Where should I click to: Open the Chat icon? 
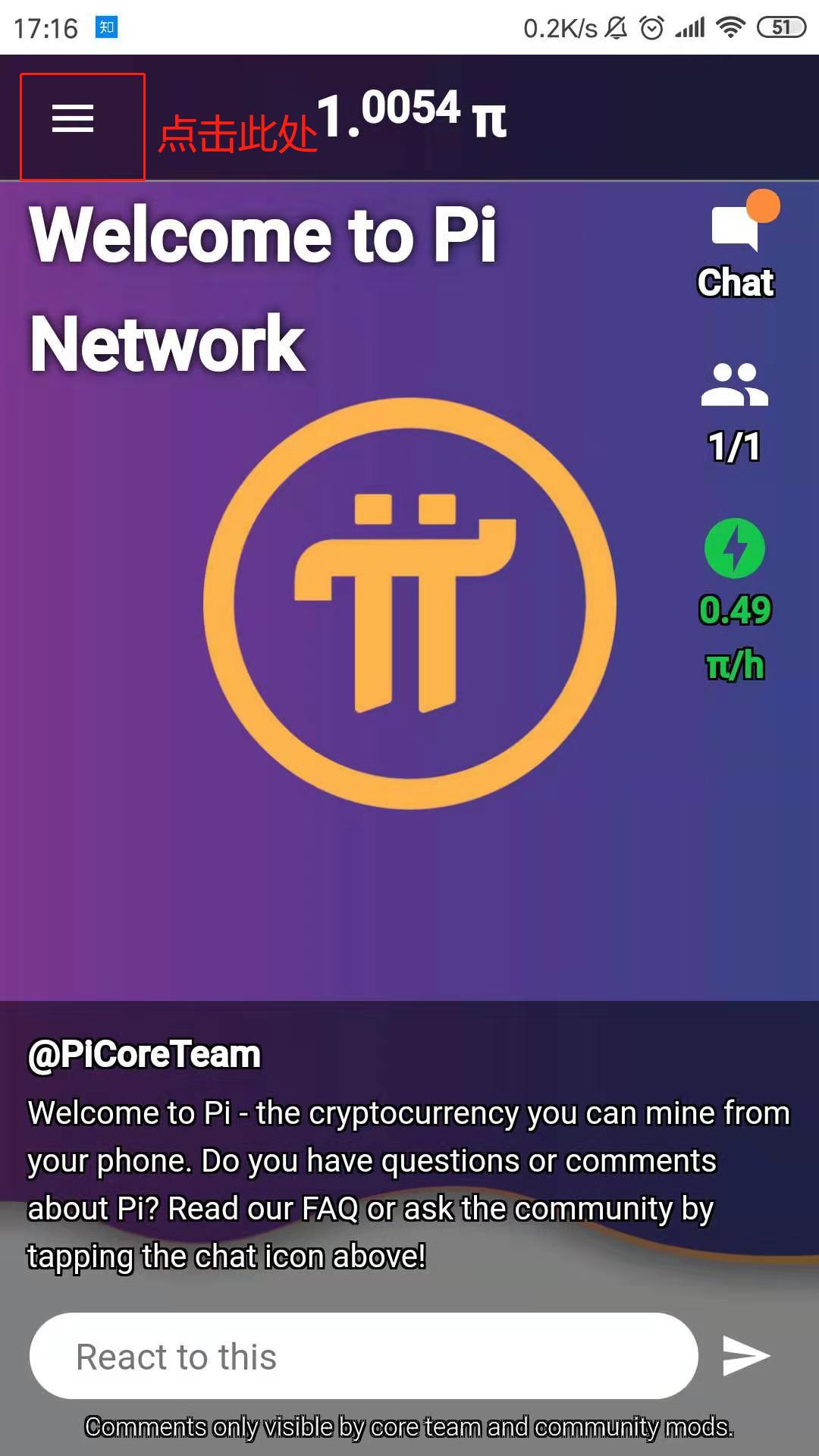click(735, 229)
